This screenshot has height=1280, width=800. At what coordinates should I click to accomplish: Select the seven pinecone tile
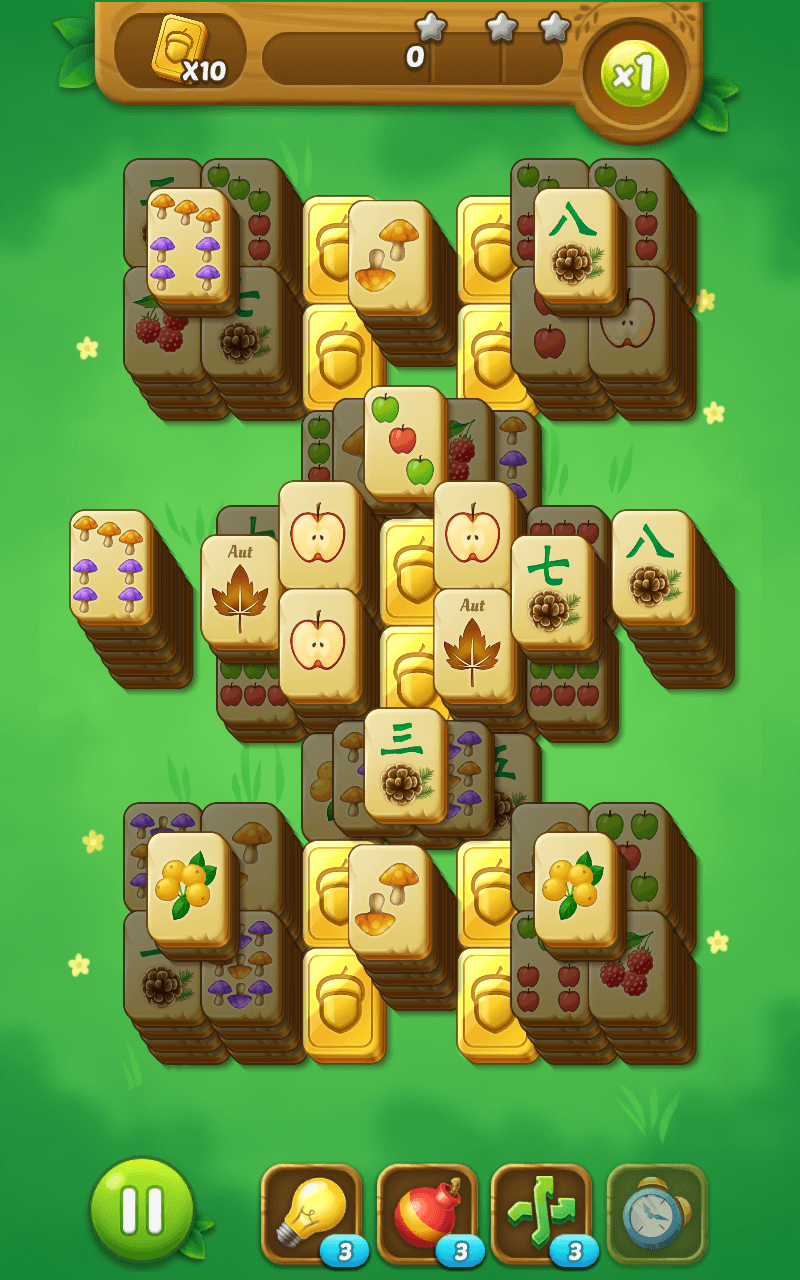(x=550, y=590)
